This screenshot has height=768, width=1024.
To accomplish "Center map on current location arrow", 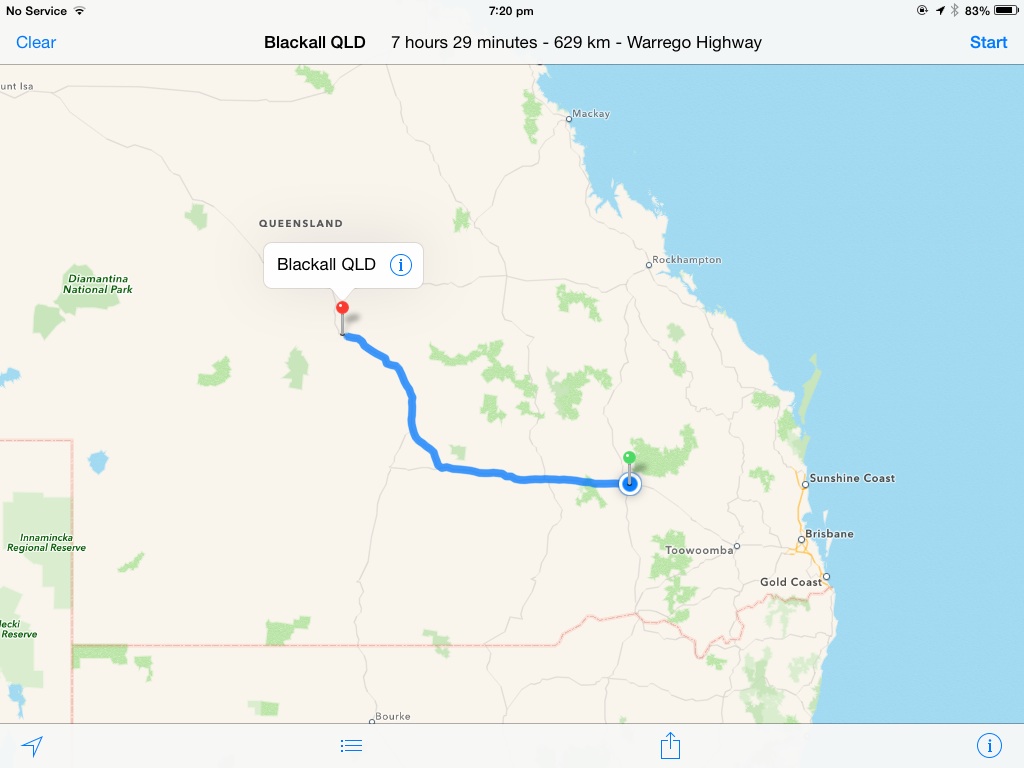I will coord(33,746).
